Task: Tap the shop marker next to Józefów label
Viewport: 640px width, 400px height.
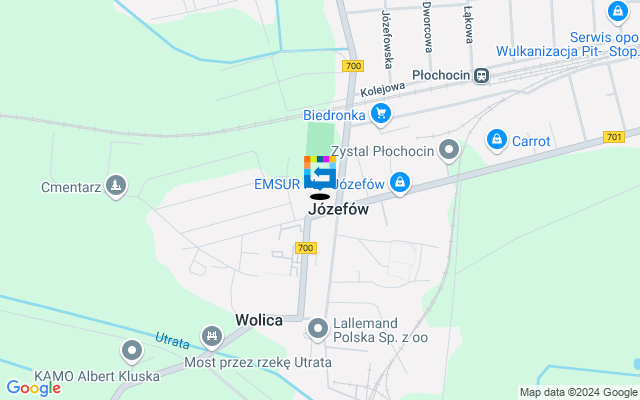Action: tap(399, 183)
